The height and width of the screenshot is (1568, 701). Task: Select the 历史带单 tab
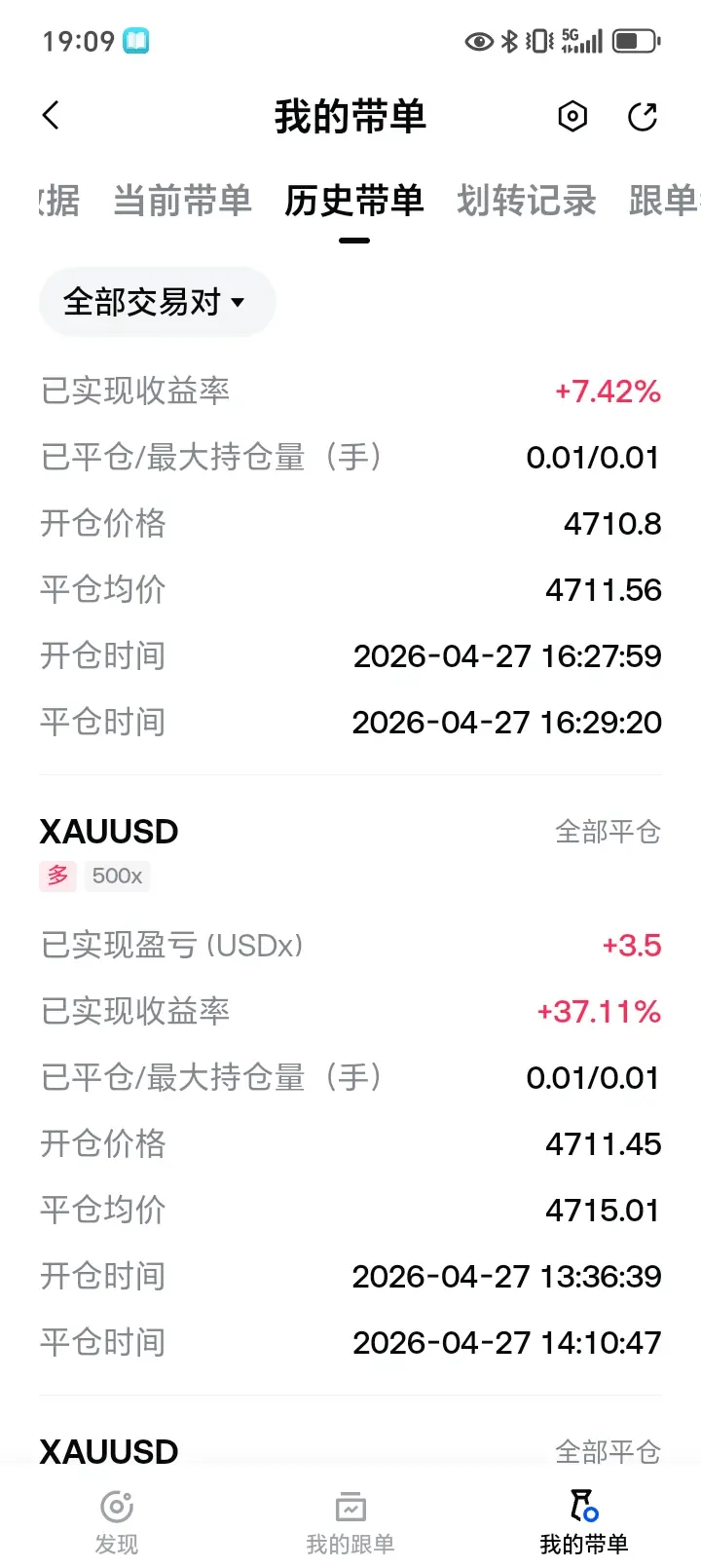[354, 201]
